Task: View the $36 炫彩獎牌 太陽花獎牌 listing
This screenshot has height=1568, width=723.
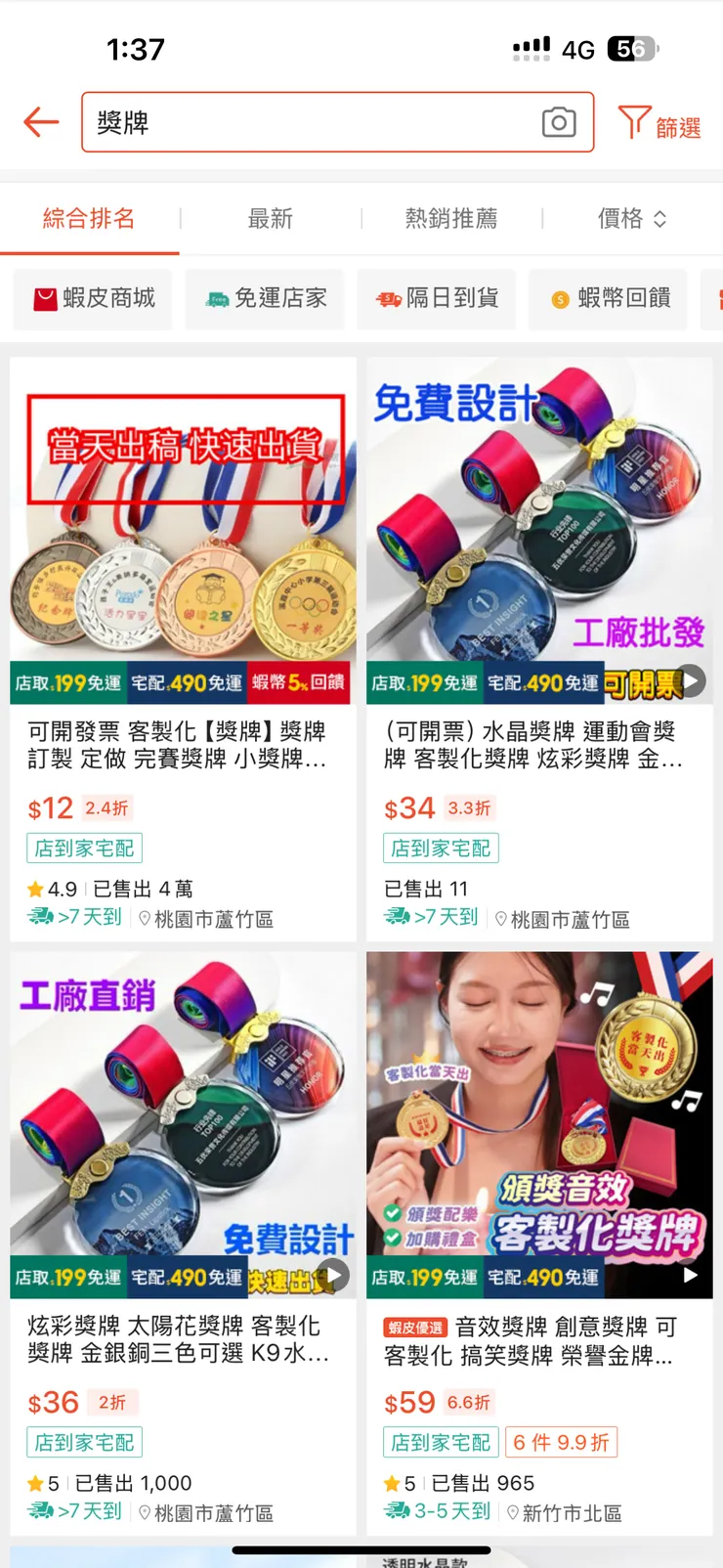Action: point(184,1241)
